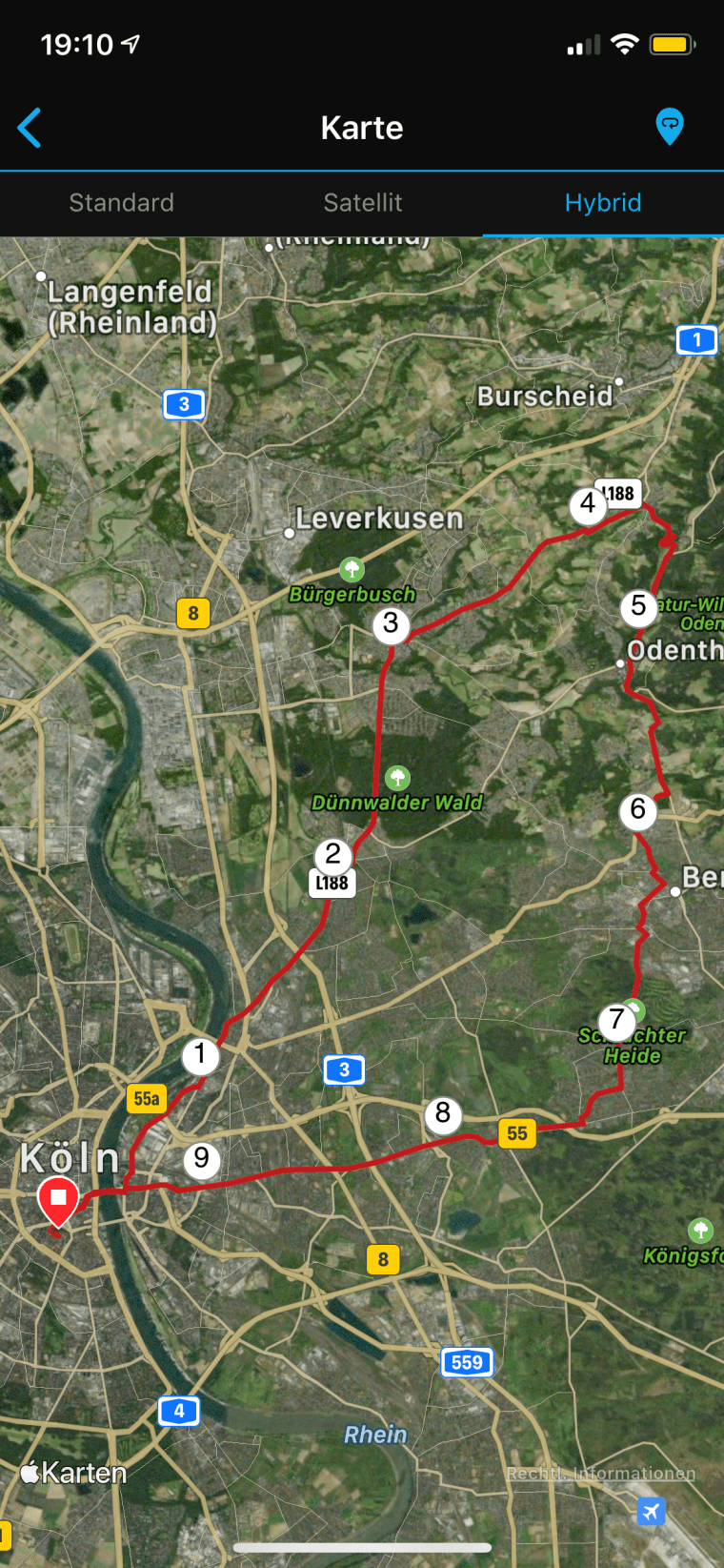This screenshot has height=1568, width=724.
Task: Select lap marker 4 near Burscheid
Action: click(588, 504)
